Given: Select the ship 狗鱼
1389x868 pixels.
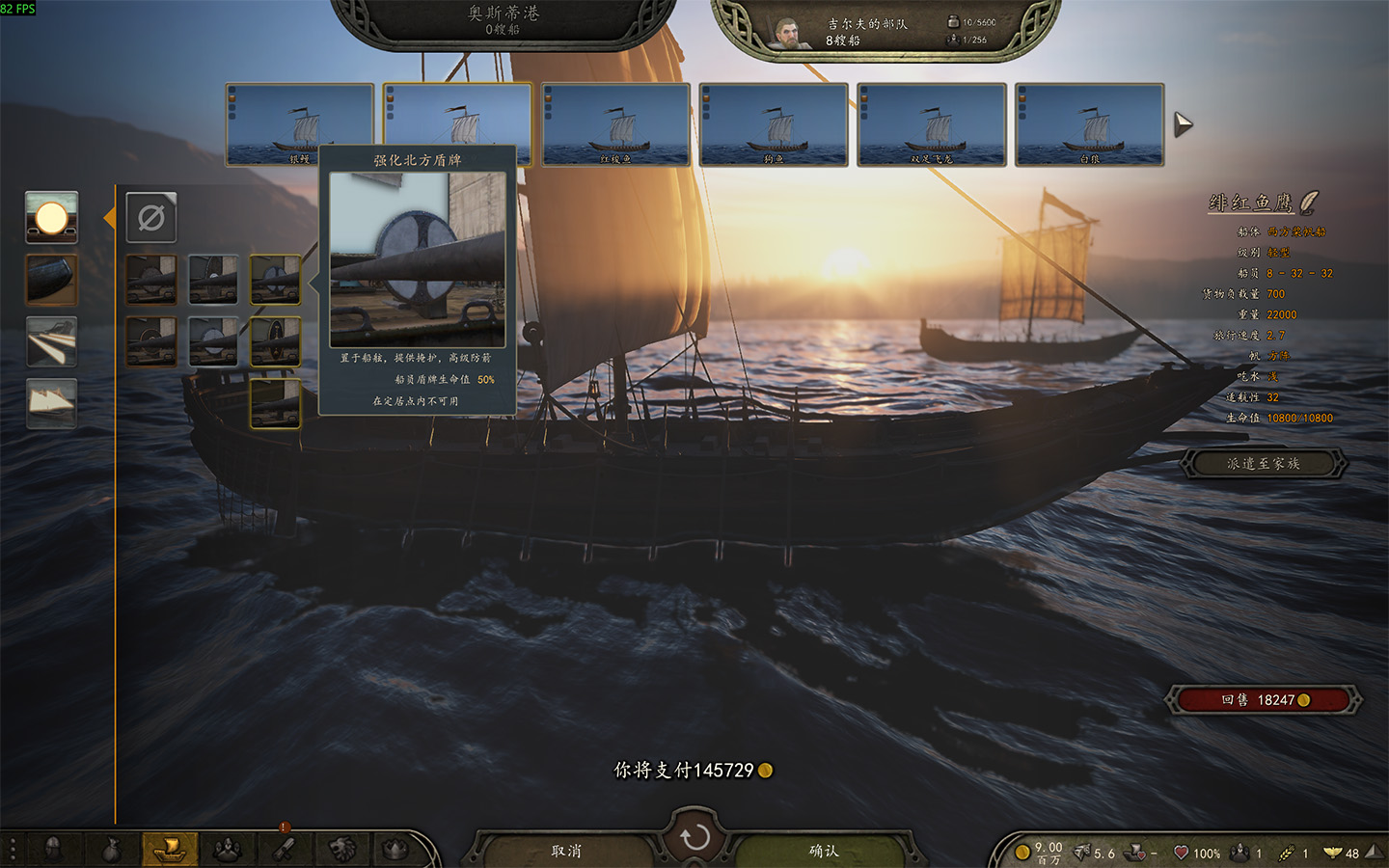Looking at the screenshot, I should tap(774, 125).
